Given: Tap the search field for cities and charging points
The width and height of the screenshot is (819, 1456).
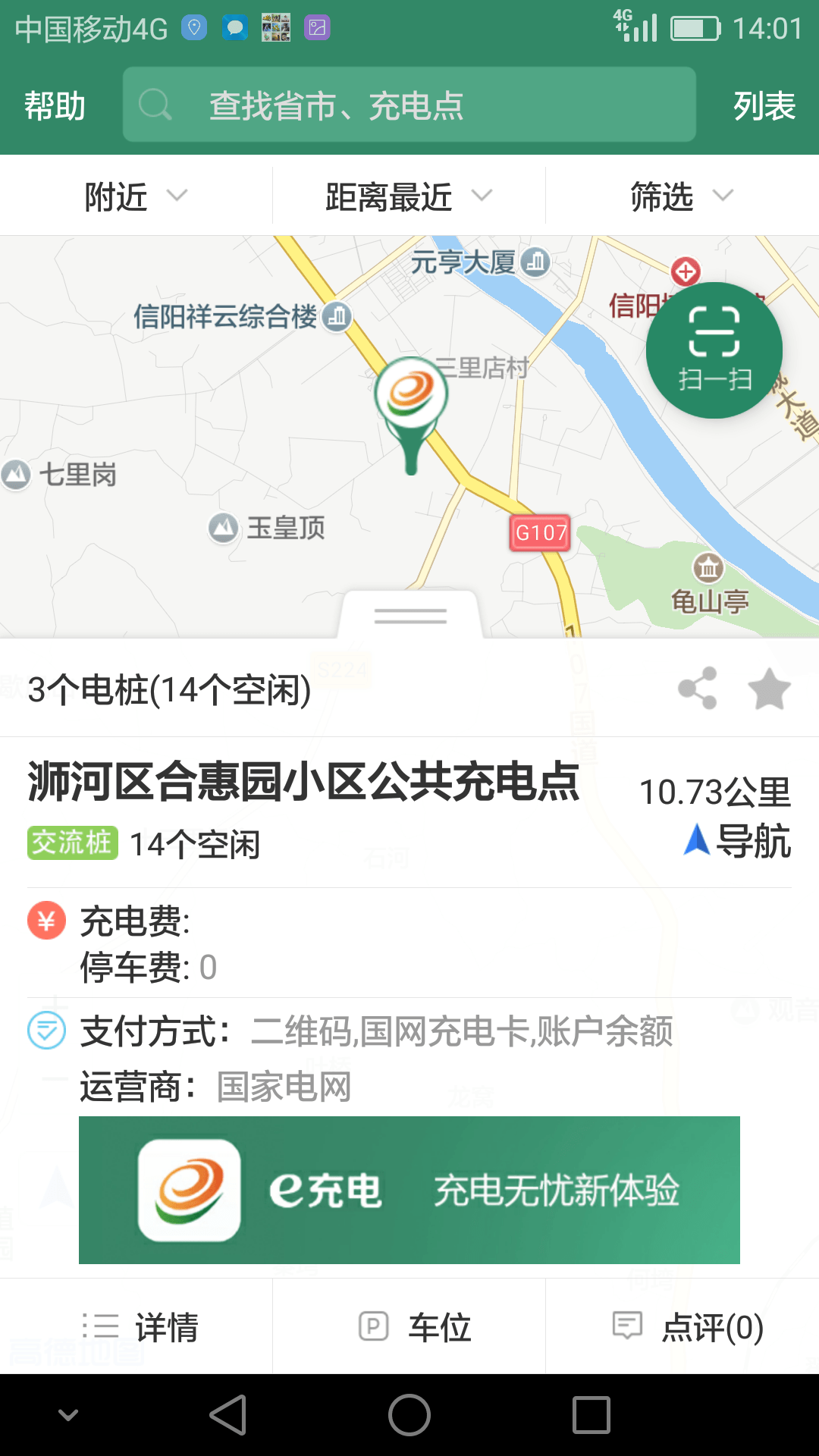Looking at the screenshot, I should (409, 105).
